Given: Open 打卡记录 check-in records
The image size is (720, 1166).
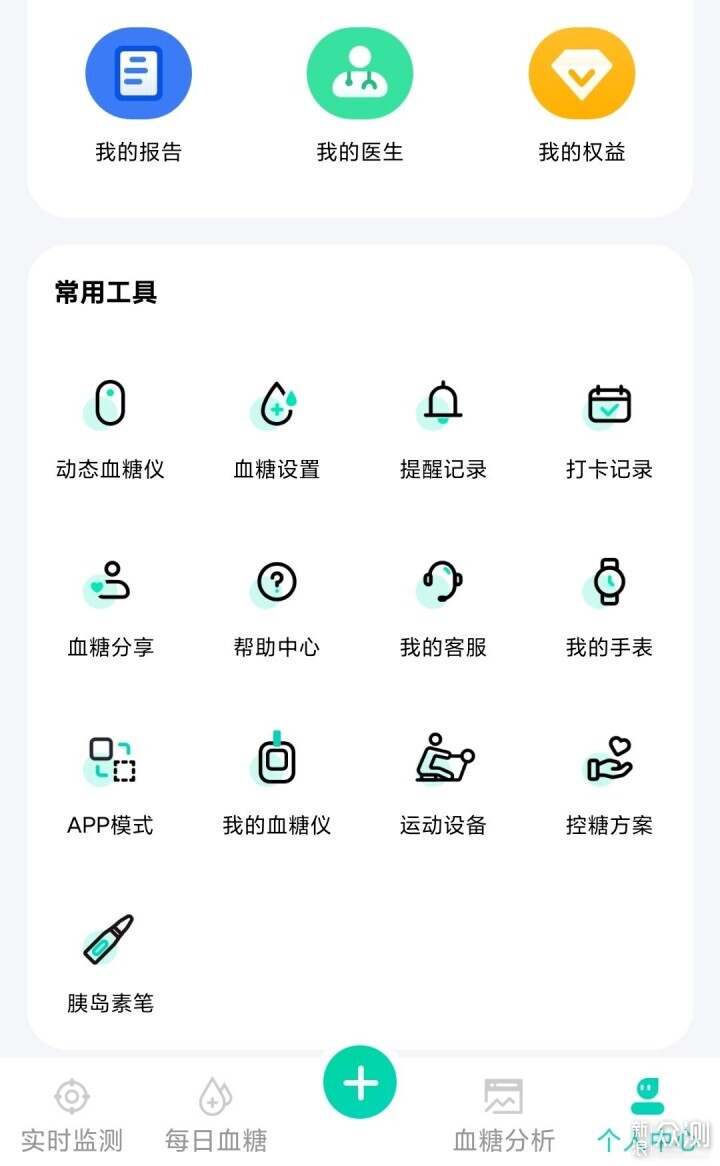Looking at the screenshot, I should coord(609,430).
